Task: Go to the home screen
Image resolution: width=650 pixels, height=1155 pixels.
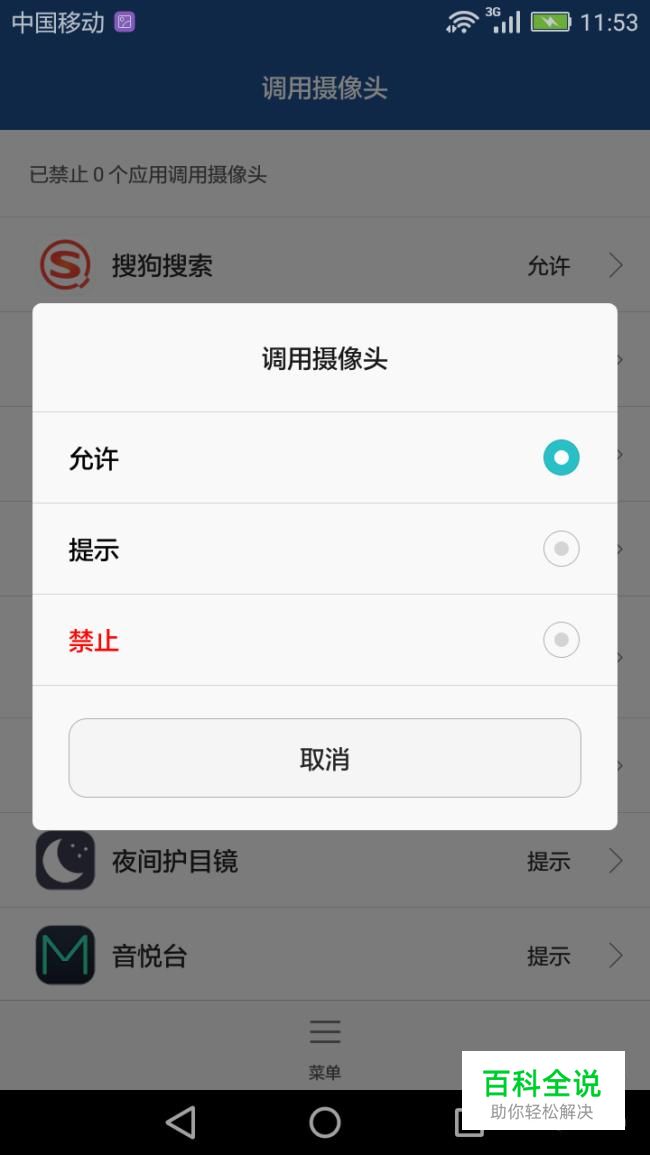Action: 325,1123
